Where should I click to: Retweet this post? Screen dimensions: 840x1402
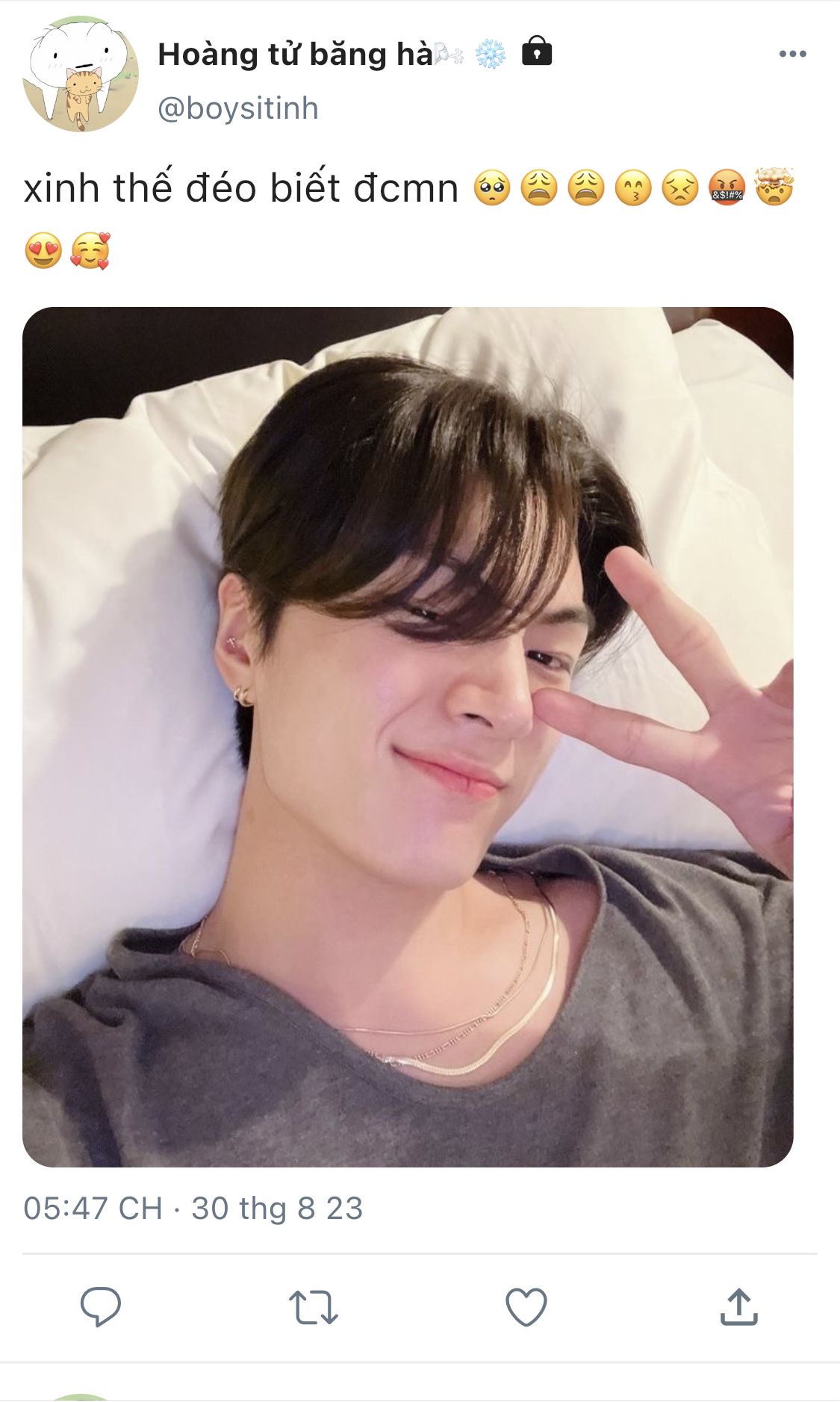[314, 1307]
